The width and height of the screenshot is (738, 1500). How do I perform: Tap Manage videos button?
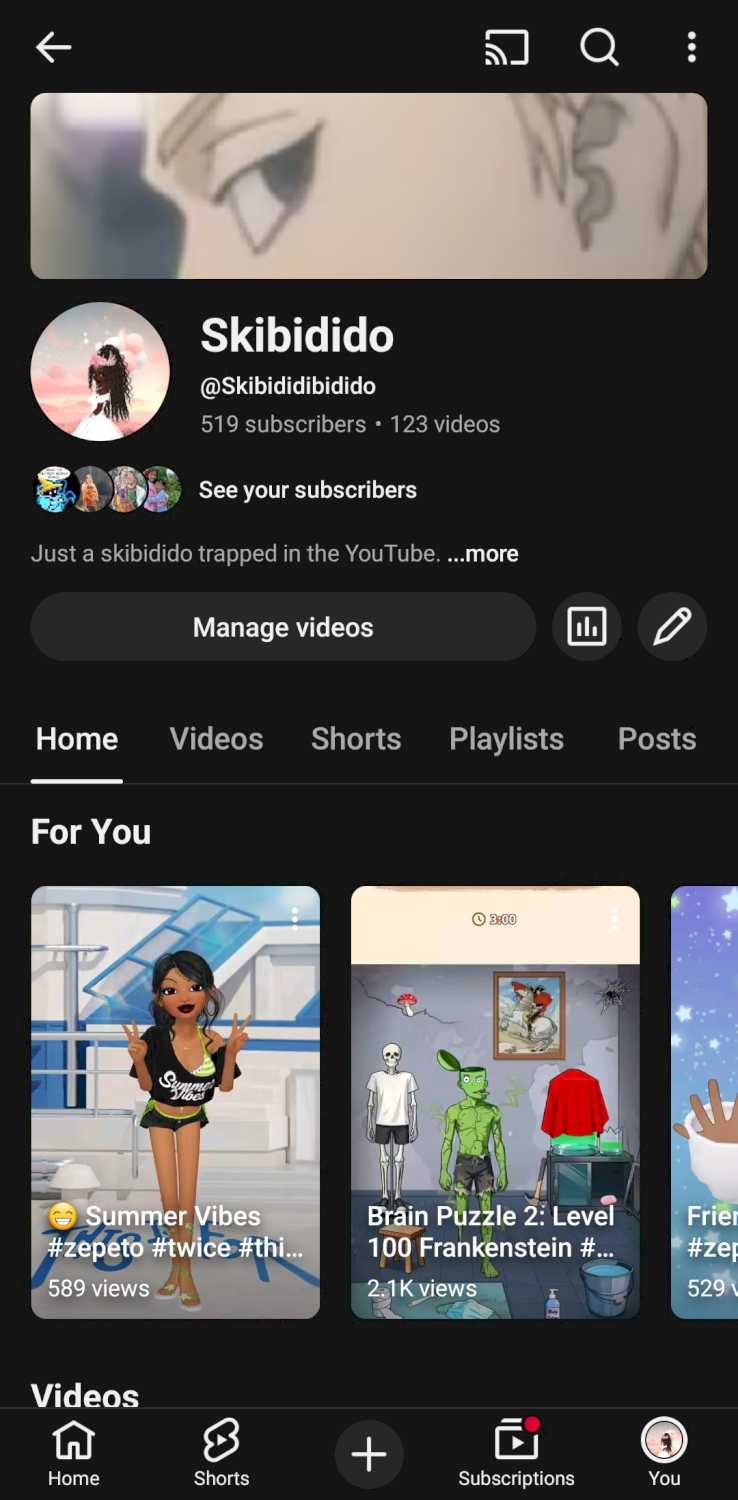[283, 627]
